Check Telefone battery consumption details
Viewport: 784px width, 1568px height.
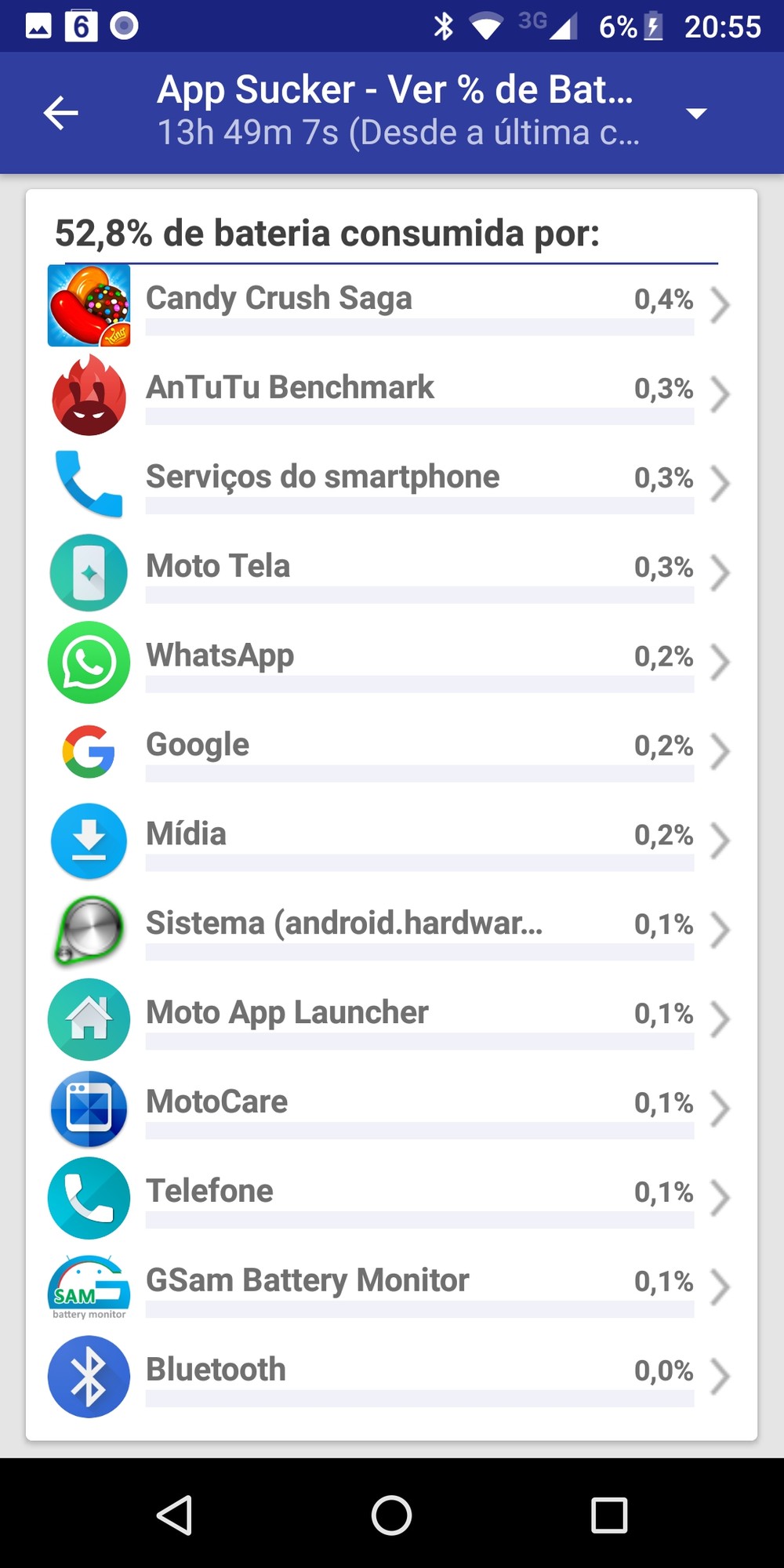392,1199
